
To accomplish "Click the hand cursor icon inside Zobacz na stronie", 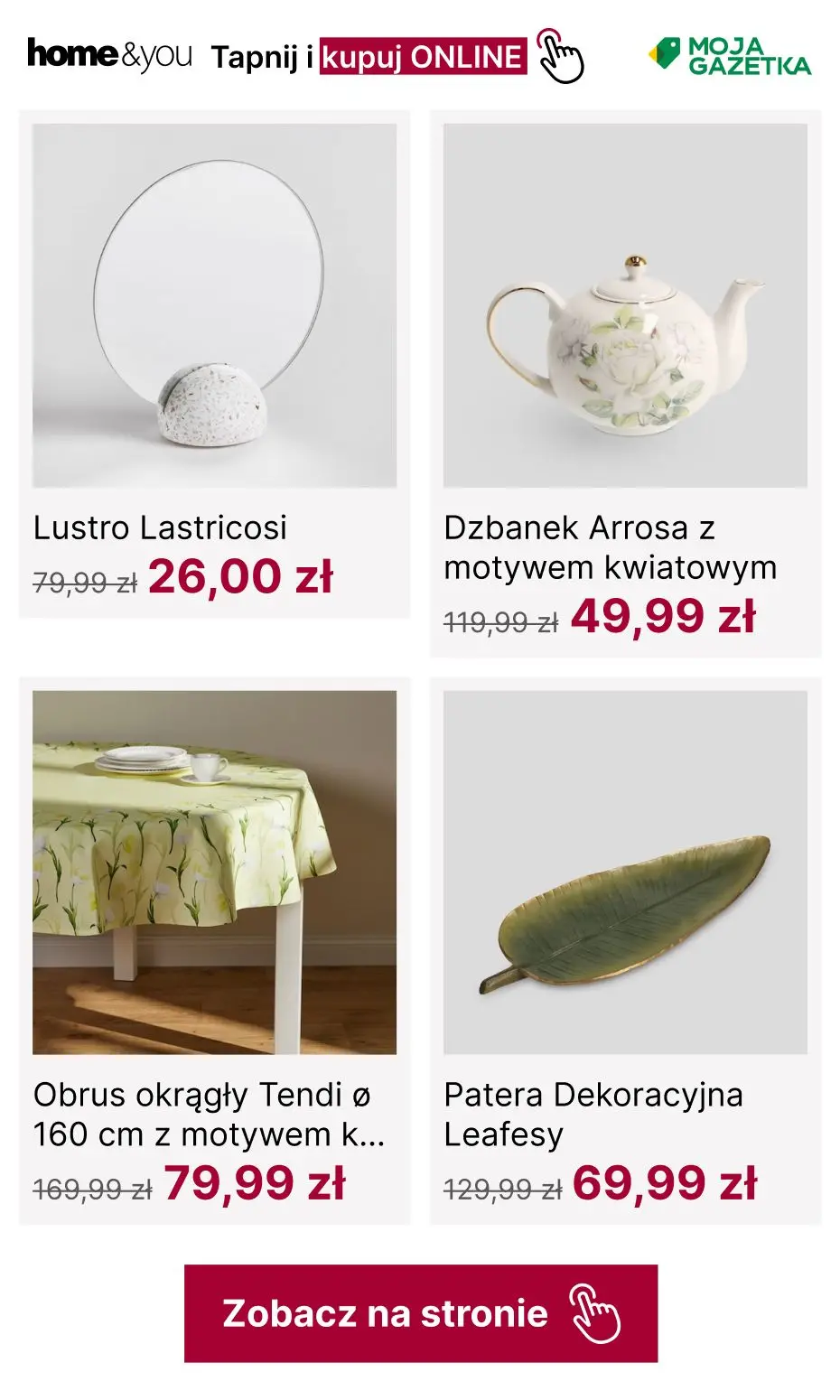I will 597,1313.
